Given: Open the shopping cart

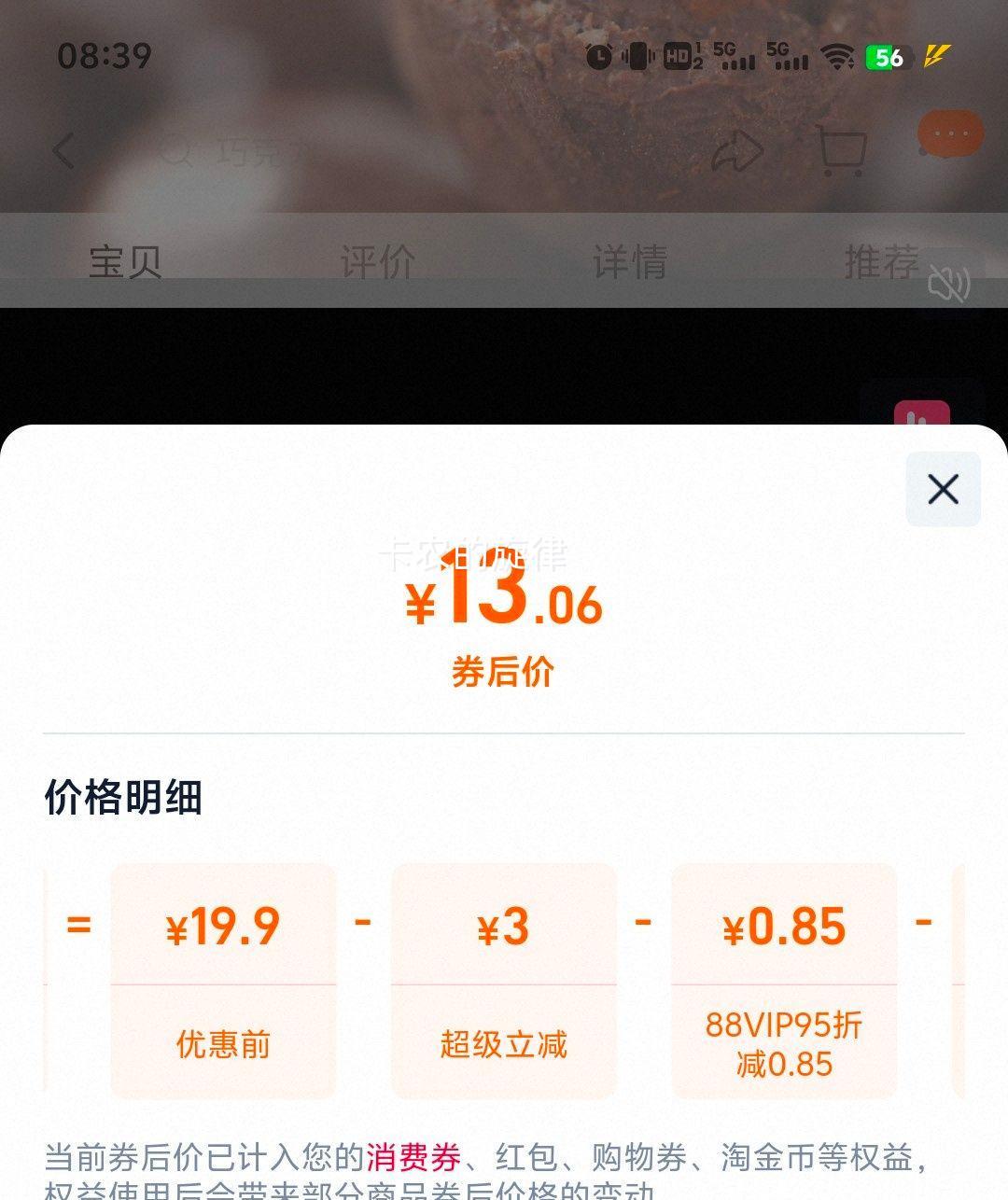Looking at the screenshot, I should (x=841, y=151).
